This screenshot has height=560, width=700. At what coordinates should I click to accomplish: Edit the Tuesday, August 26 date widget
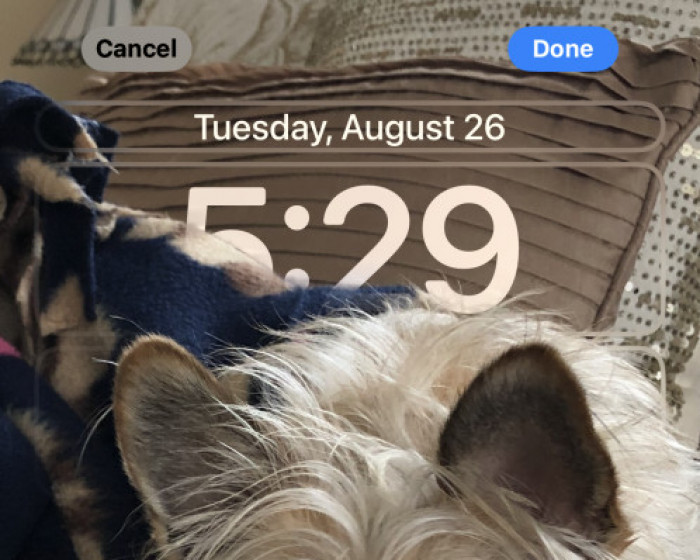[349, 128]
